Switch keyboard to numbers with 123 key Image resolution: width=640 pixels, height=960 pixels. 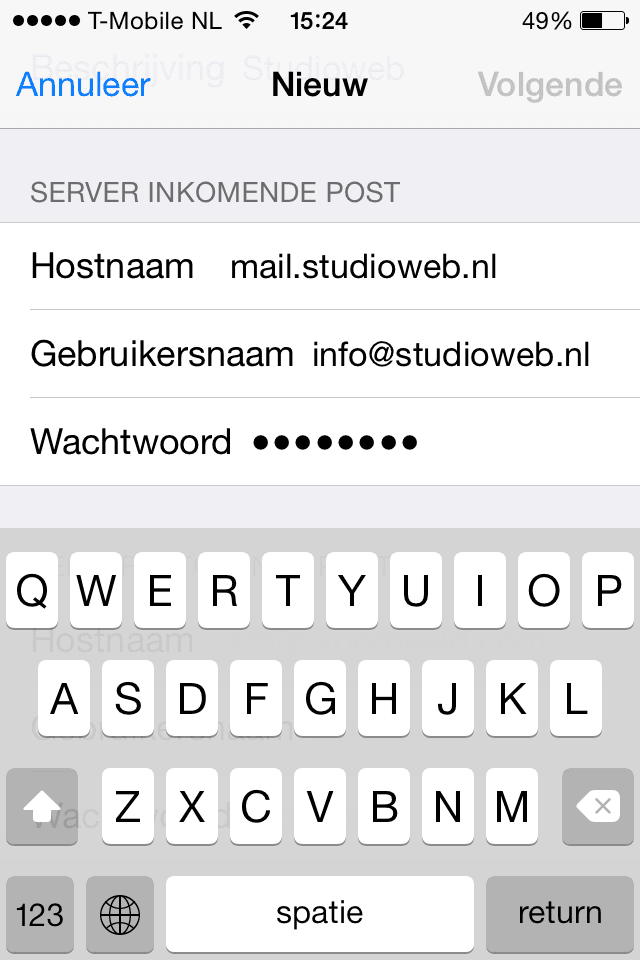tap(40, 913)
